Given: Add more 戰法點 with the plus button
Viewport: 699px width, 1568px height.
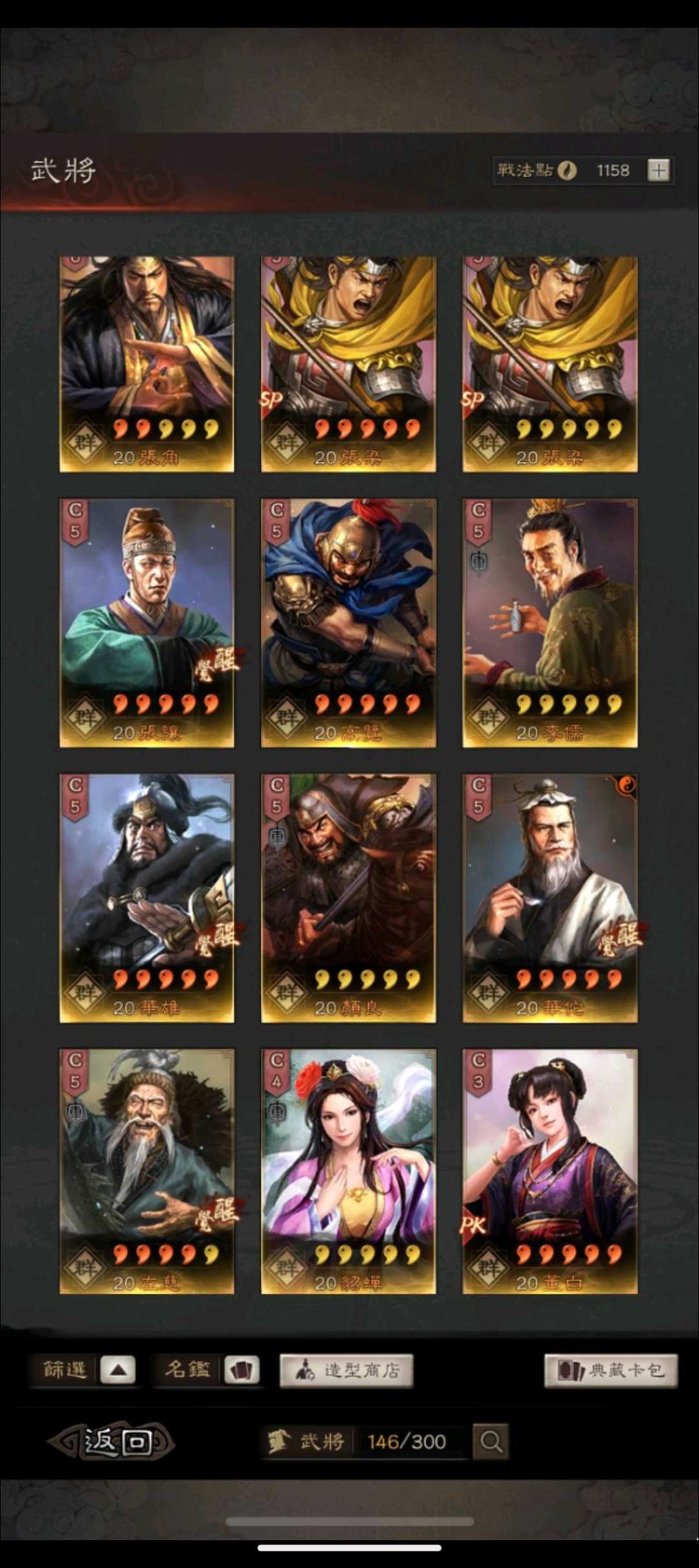Looking at the screenshot, I should [658, 170].
